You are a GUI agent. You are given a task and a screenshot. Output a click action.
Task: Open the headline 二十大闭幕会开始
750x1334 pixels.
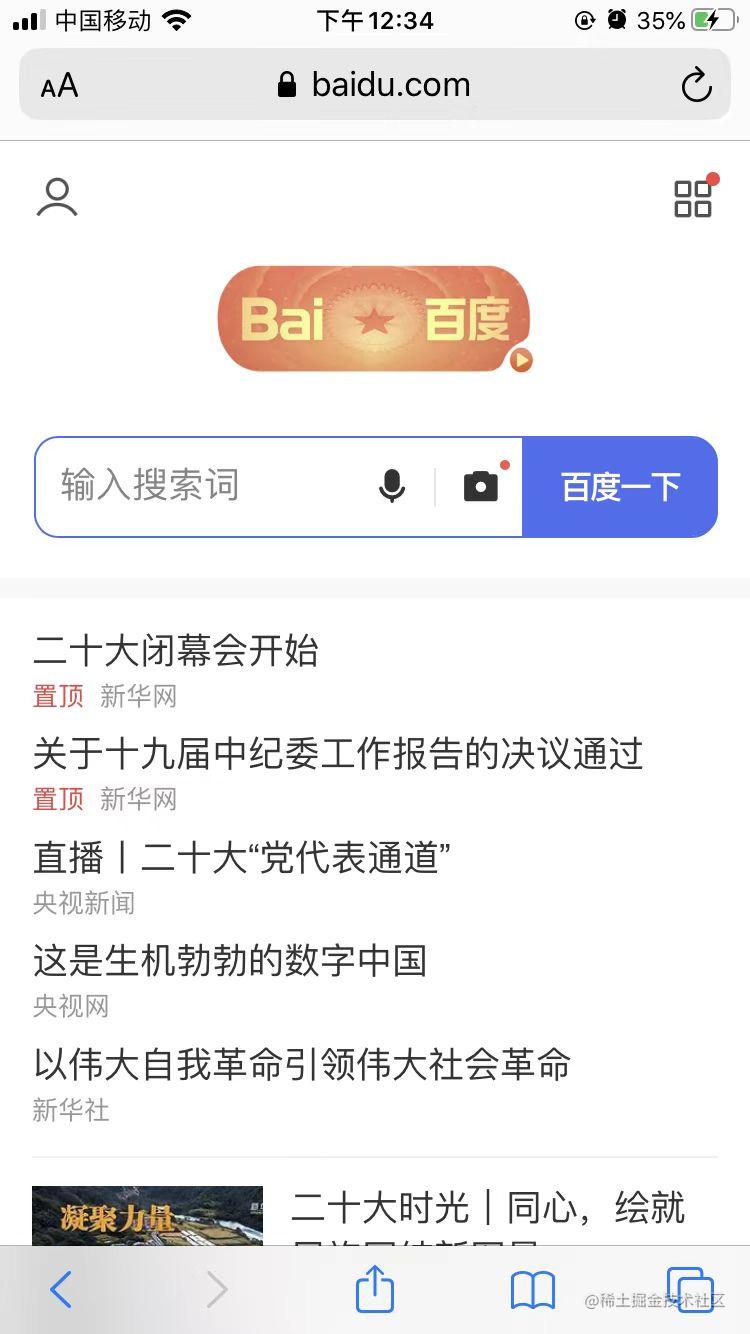pyautogui.click(x=176, y=651)
